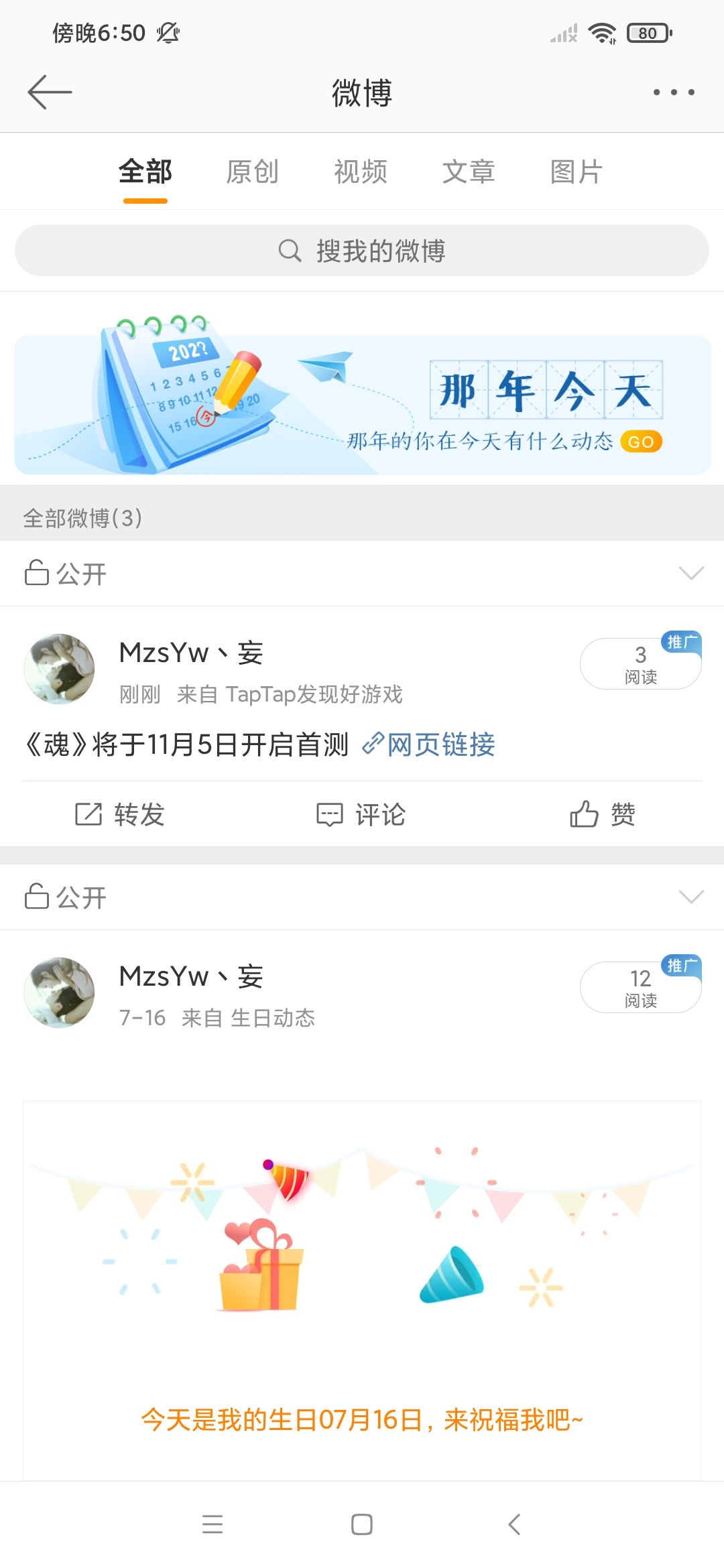Image resolution: width=724 pixels, height=1568 pixels.
Task: Open the 12 阅读 promote button
Action: pos(640,987)
